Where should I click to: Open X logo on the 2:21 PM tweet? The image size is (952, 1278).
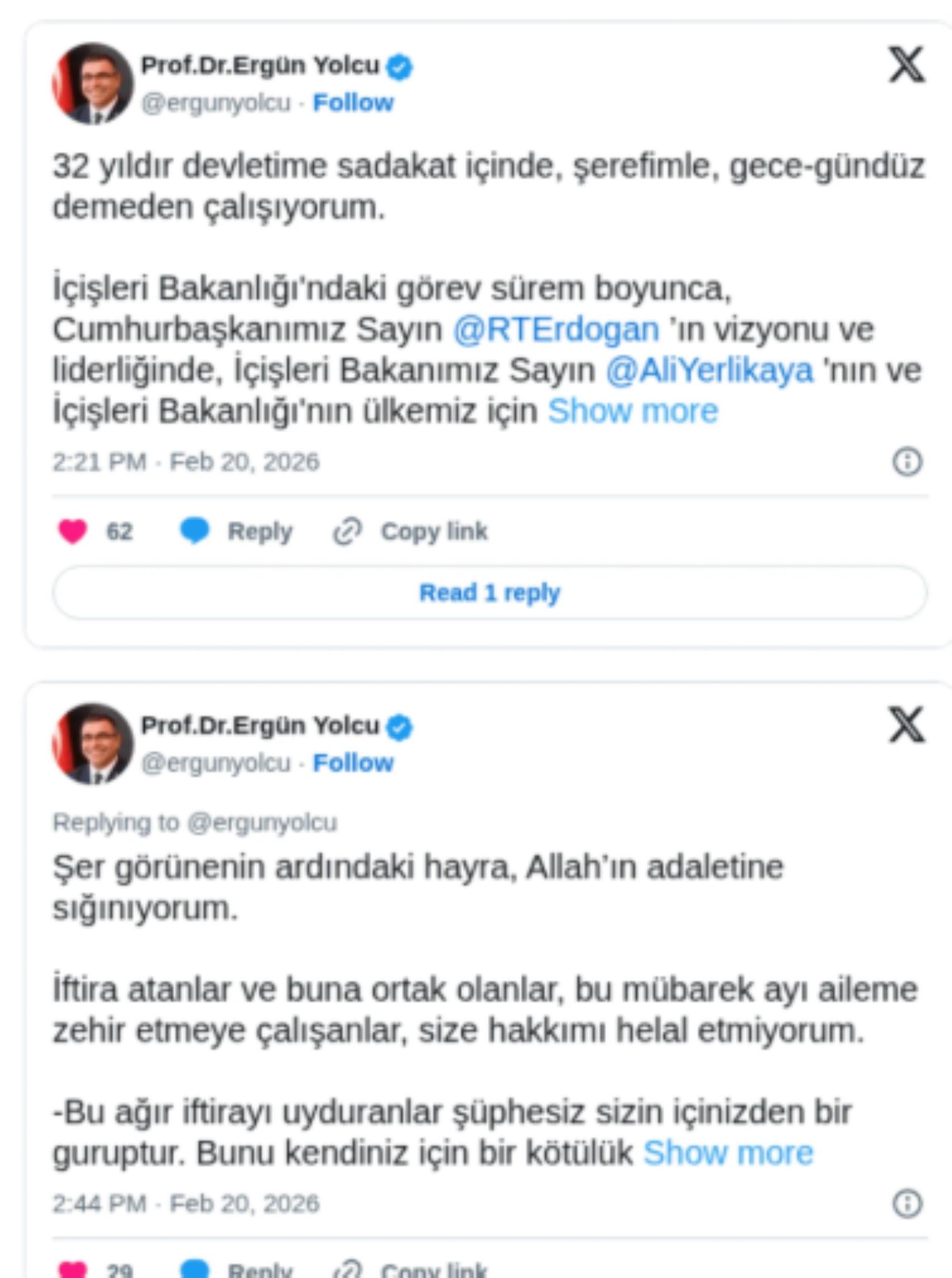tap(907, 65)
